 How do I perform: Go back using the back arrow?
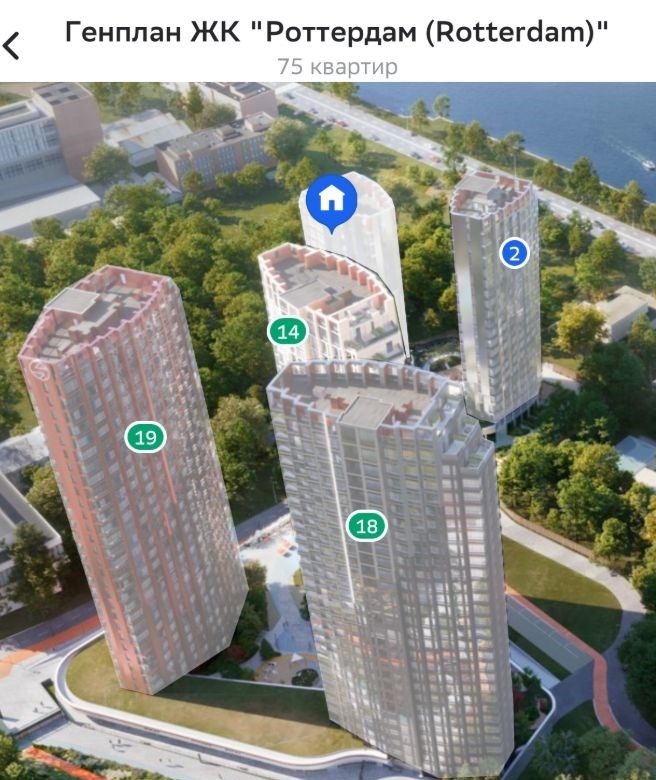(x=12, y=44)
